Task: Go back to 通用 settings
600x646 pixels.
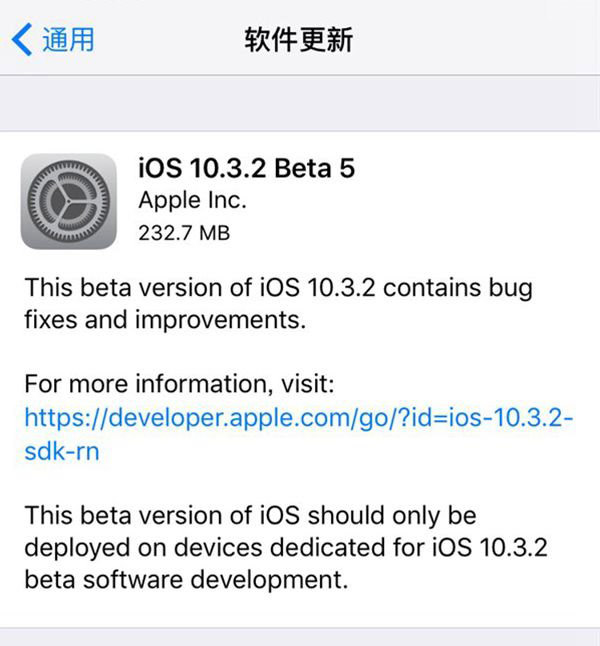Action: pyautogui.click(x=54, y=40)
